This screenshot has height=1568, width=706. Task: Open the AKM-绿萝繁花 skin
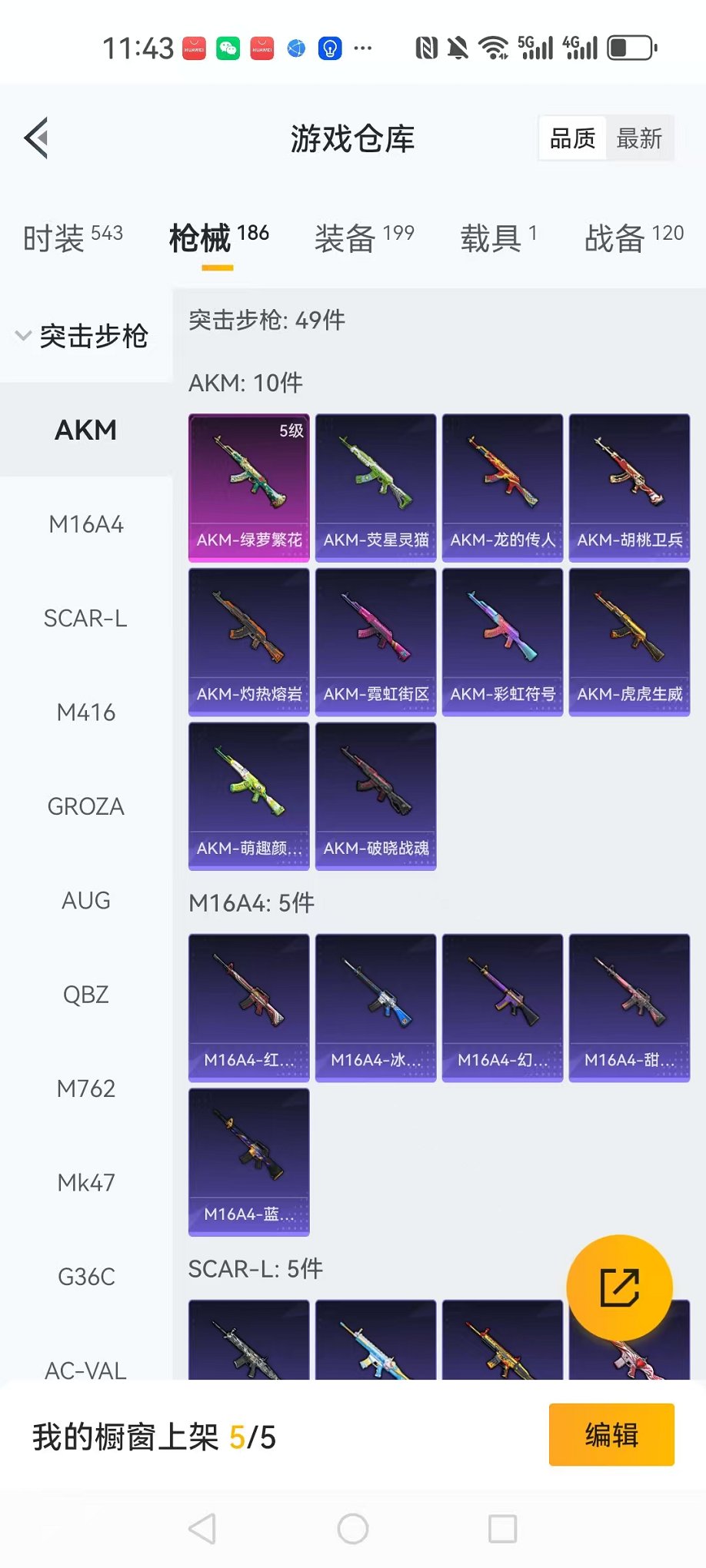point(248,487)
